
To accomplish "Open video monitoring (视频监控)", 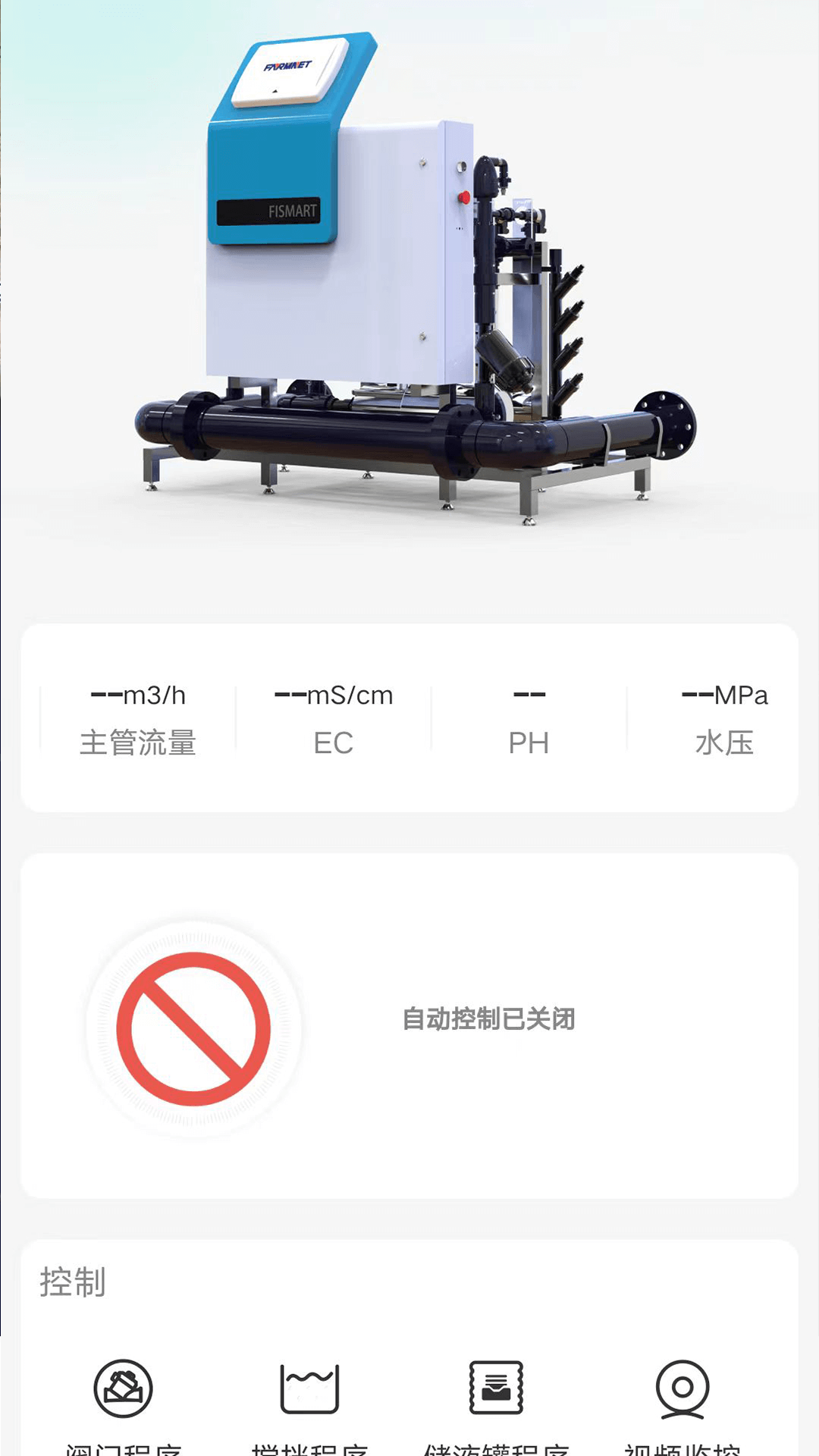I will click(x=682, y=1389).
